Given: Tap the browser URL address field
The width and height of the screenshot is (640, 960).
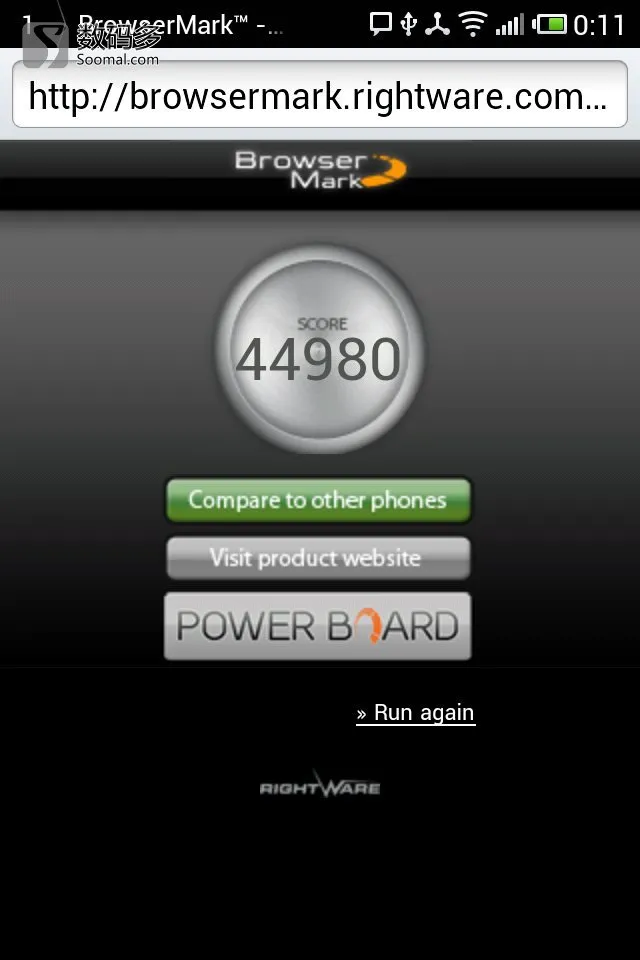Looking at the screenshot, I should (318, 97).
